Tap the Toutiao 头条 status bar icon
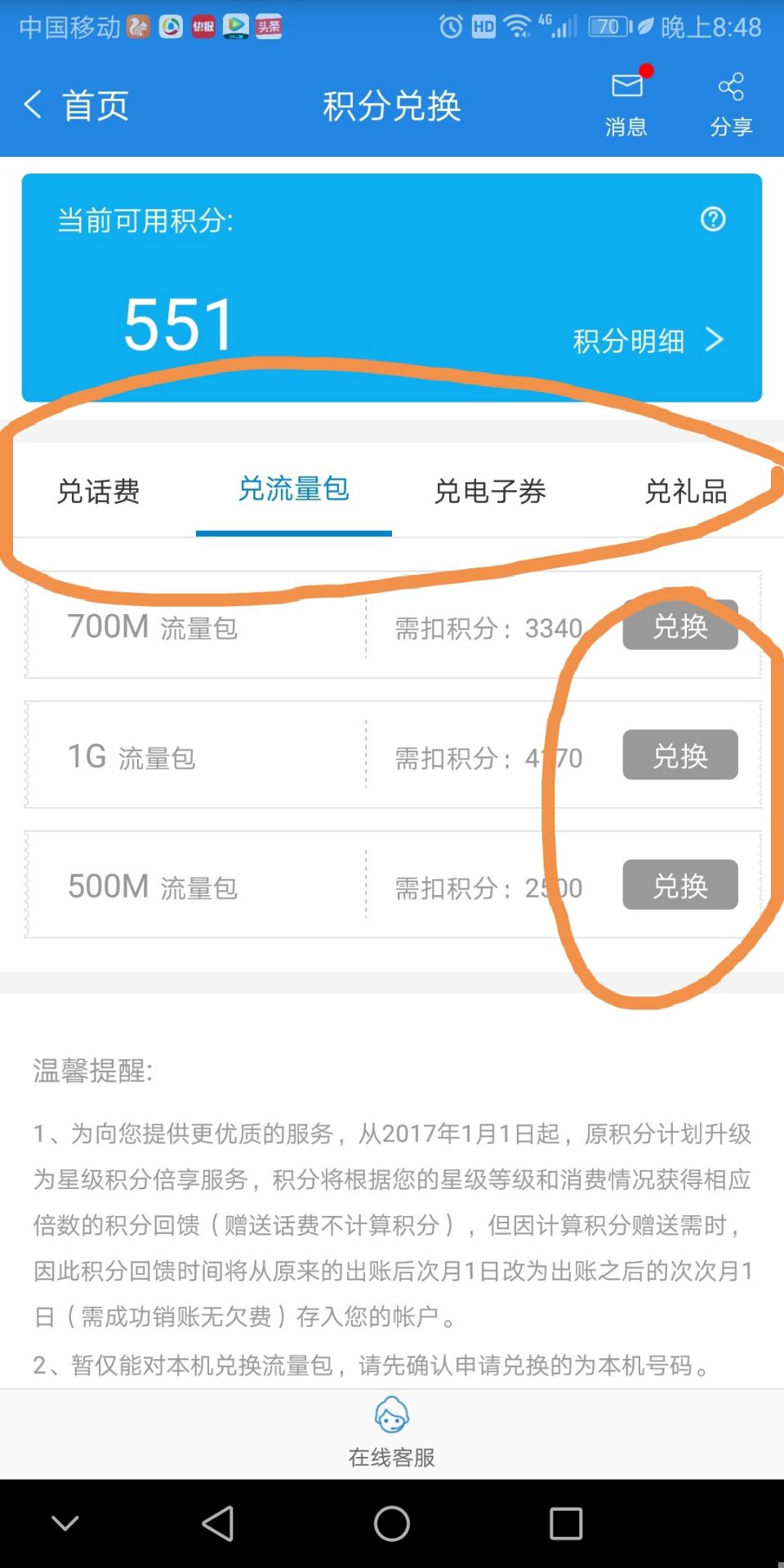The image size is (784, 1568). 269,26
